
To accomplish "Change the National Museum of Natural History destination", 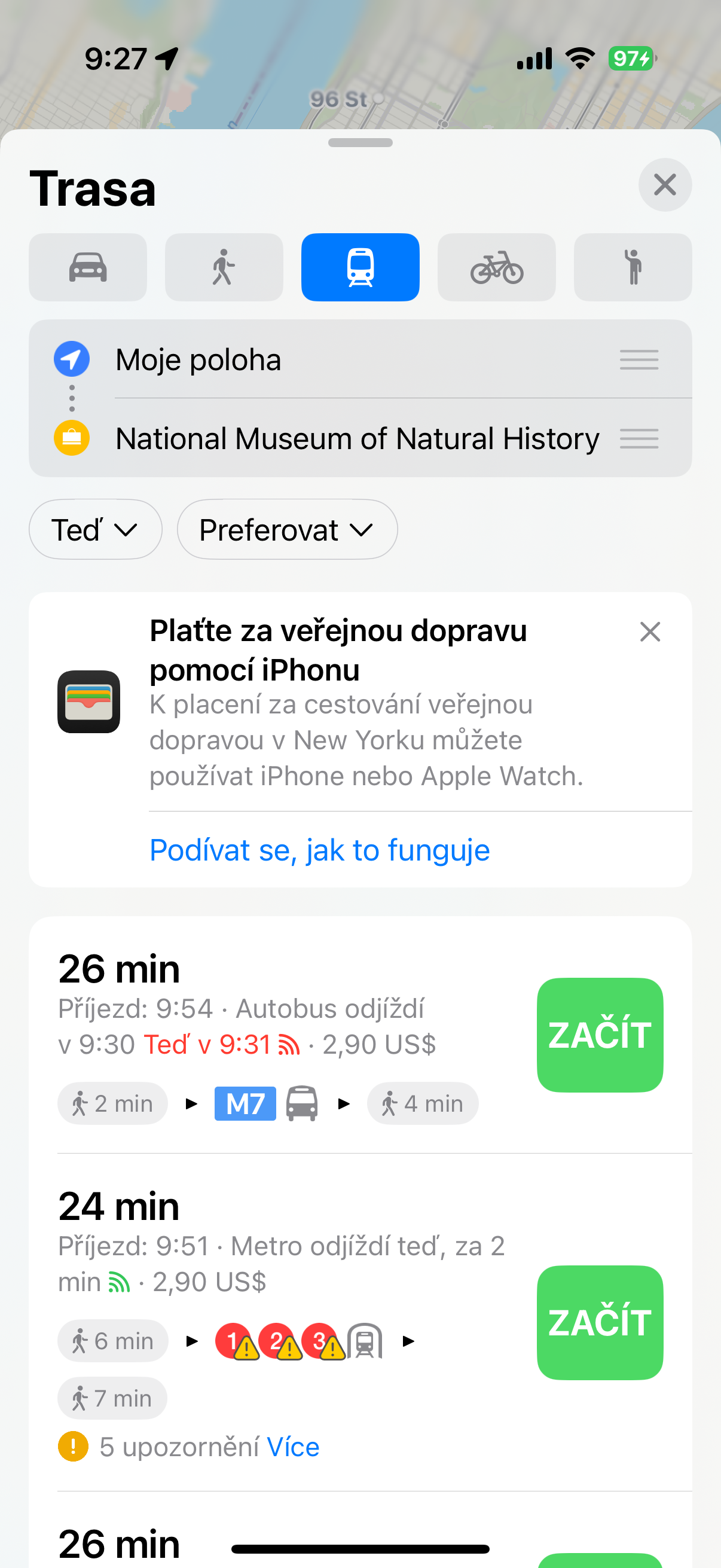I will 357,438.
